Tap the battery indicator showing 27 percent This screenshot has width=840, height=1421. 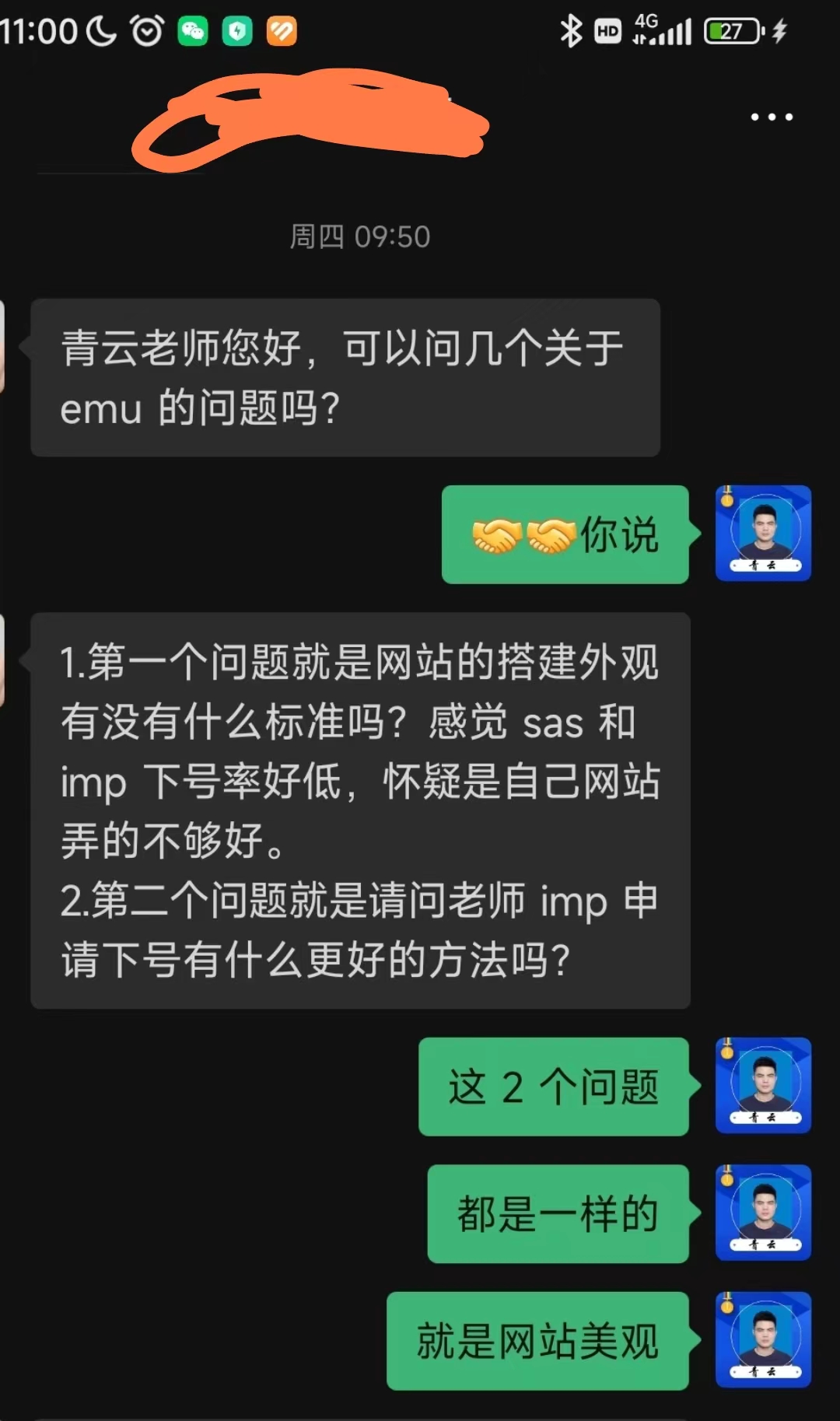pos(732,31)
